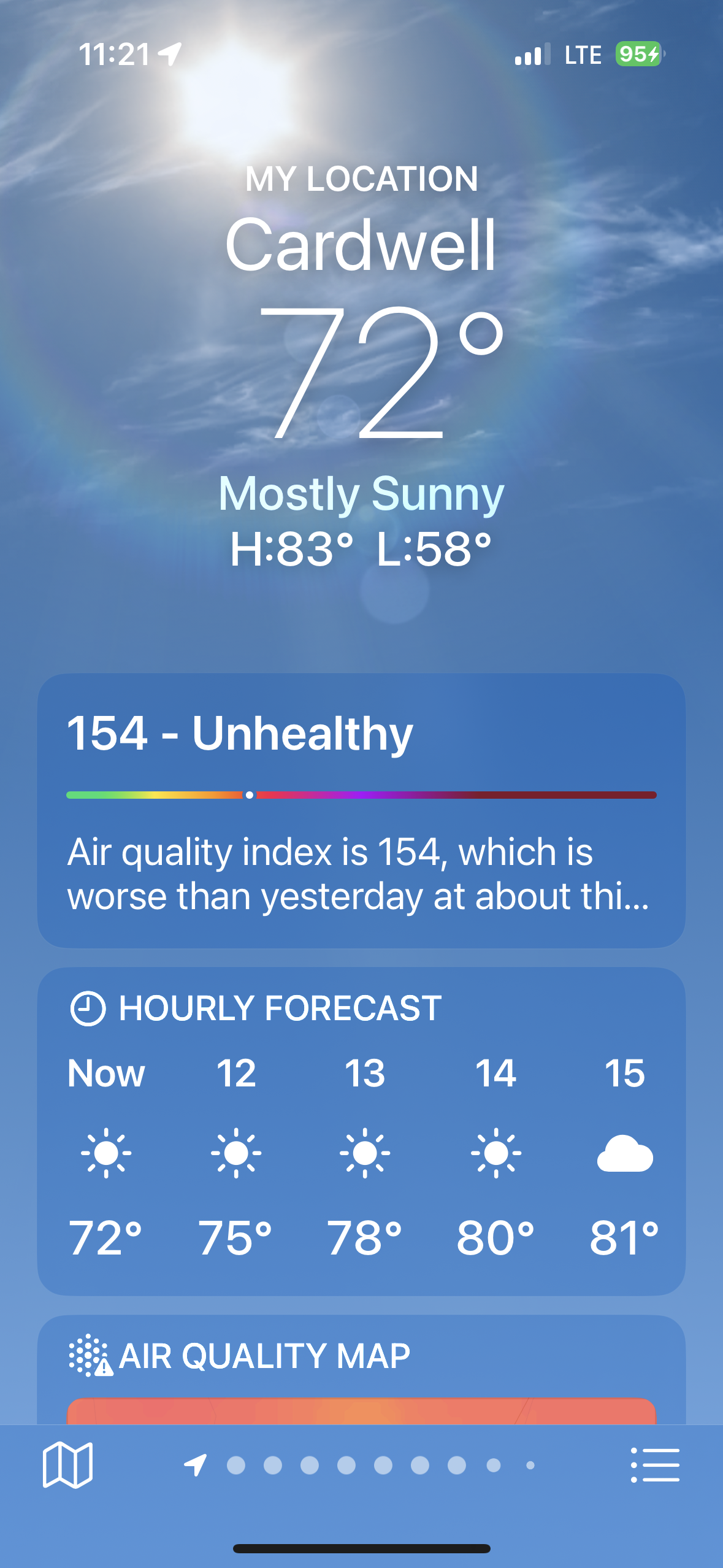Open the weather map view

point(67,1464)
